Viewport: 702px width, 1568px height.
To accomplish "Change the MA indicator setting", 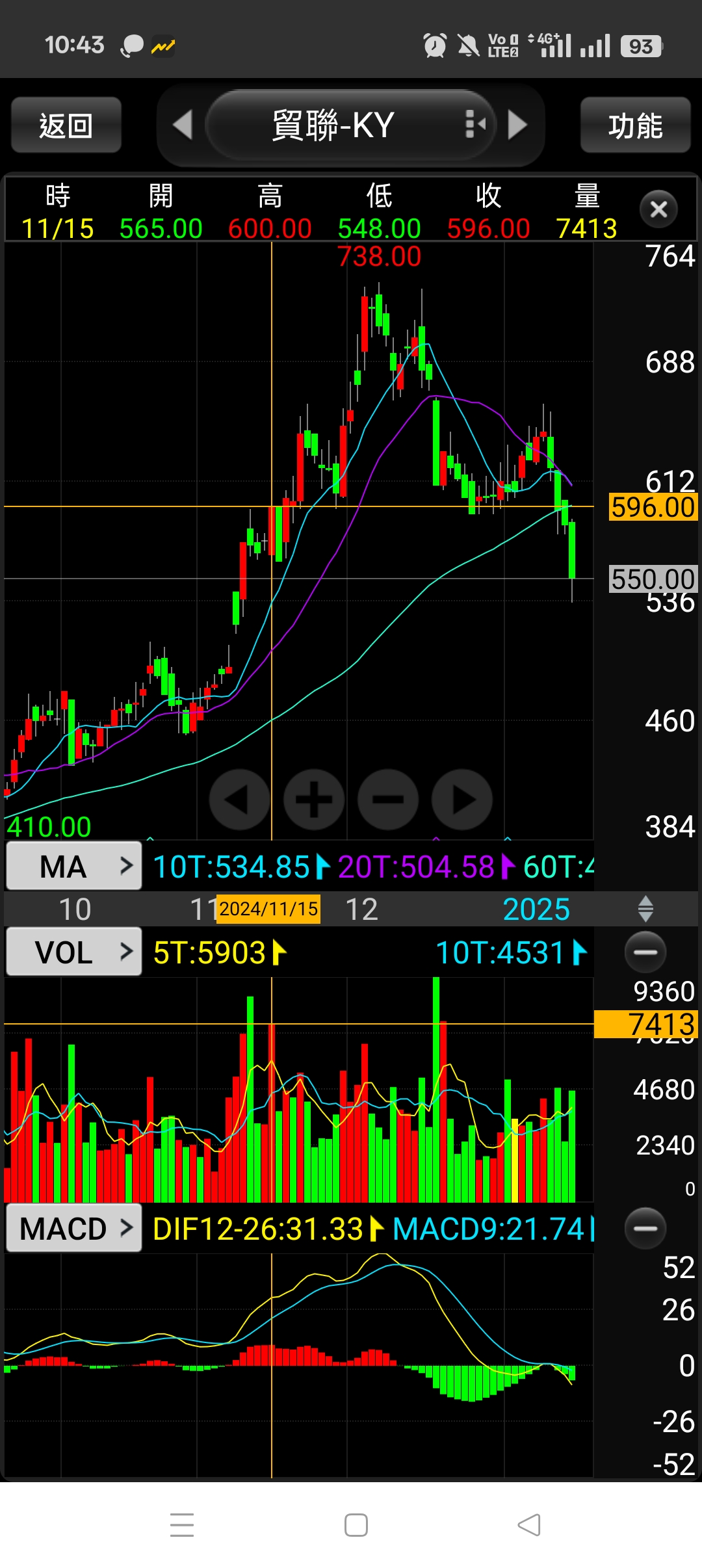I will (x=73, y=866).
